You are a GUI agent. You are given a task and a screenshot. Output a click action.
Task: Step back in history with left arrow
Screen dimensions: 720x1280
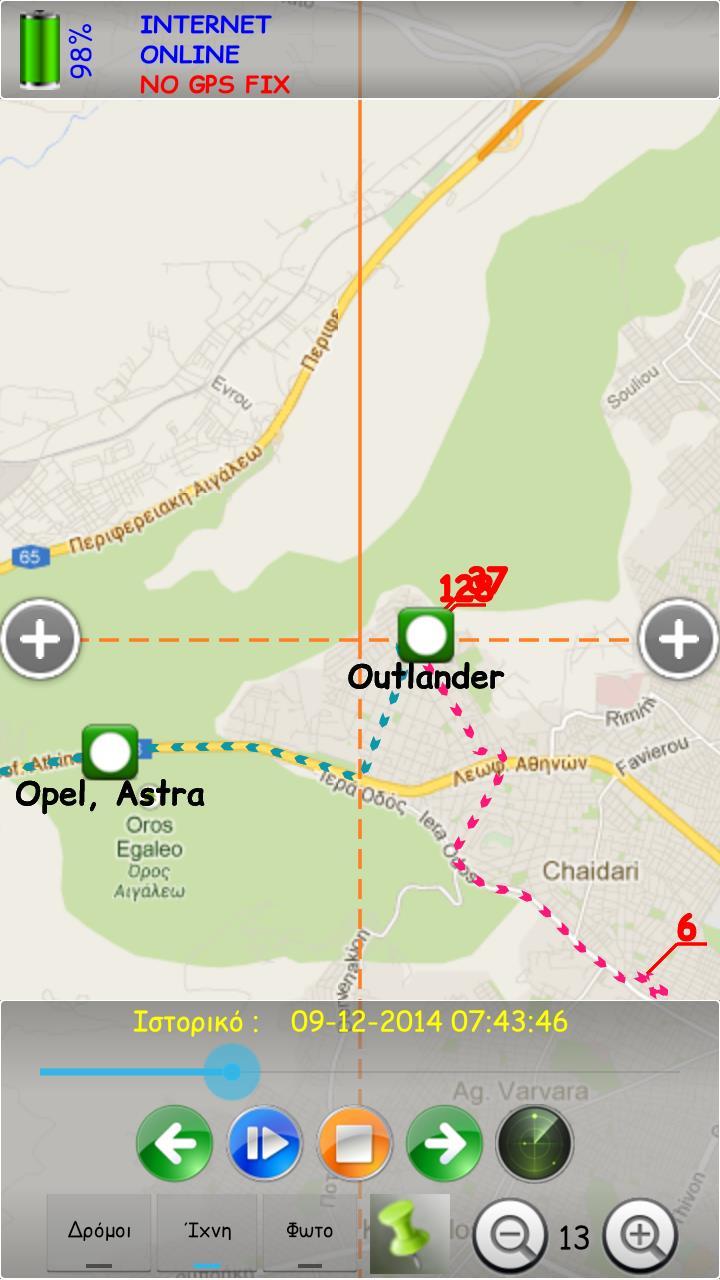coord(175,1143)
